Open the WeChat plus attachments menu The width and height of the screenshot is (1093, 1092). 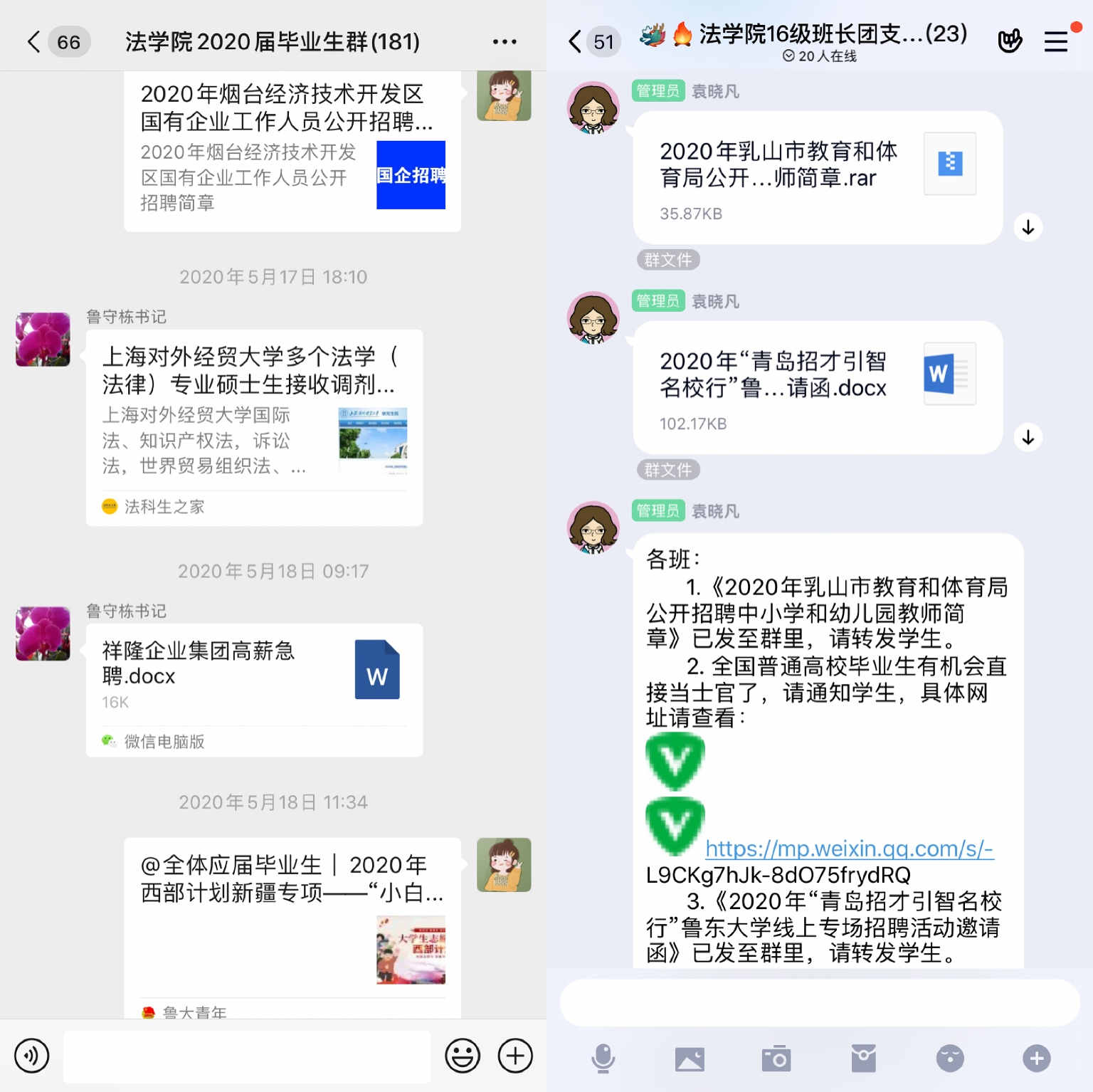coord(515,1056)
